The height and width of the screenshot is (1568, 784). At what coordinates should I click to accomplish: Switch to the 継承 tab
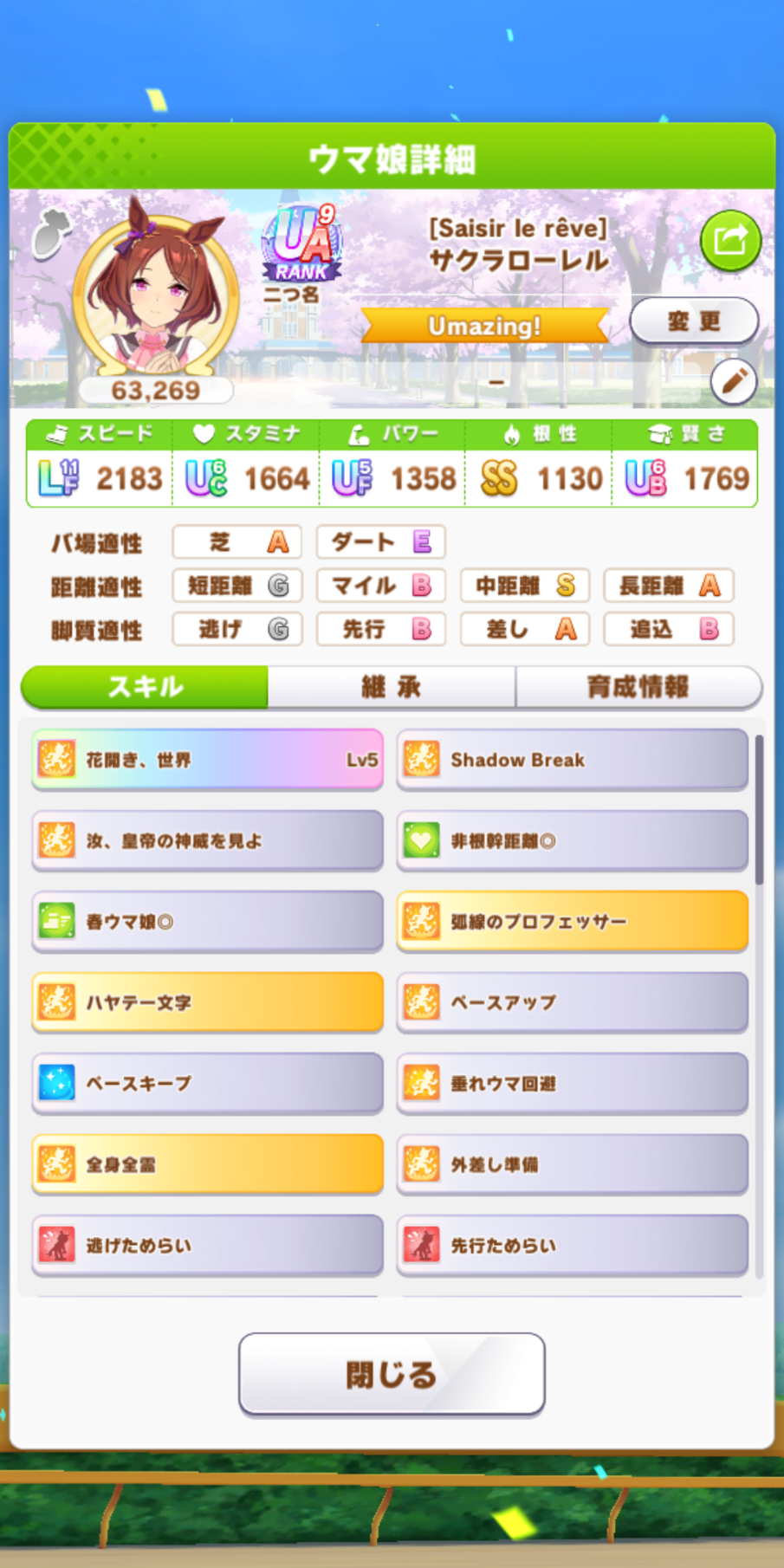coord(392,687)
